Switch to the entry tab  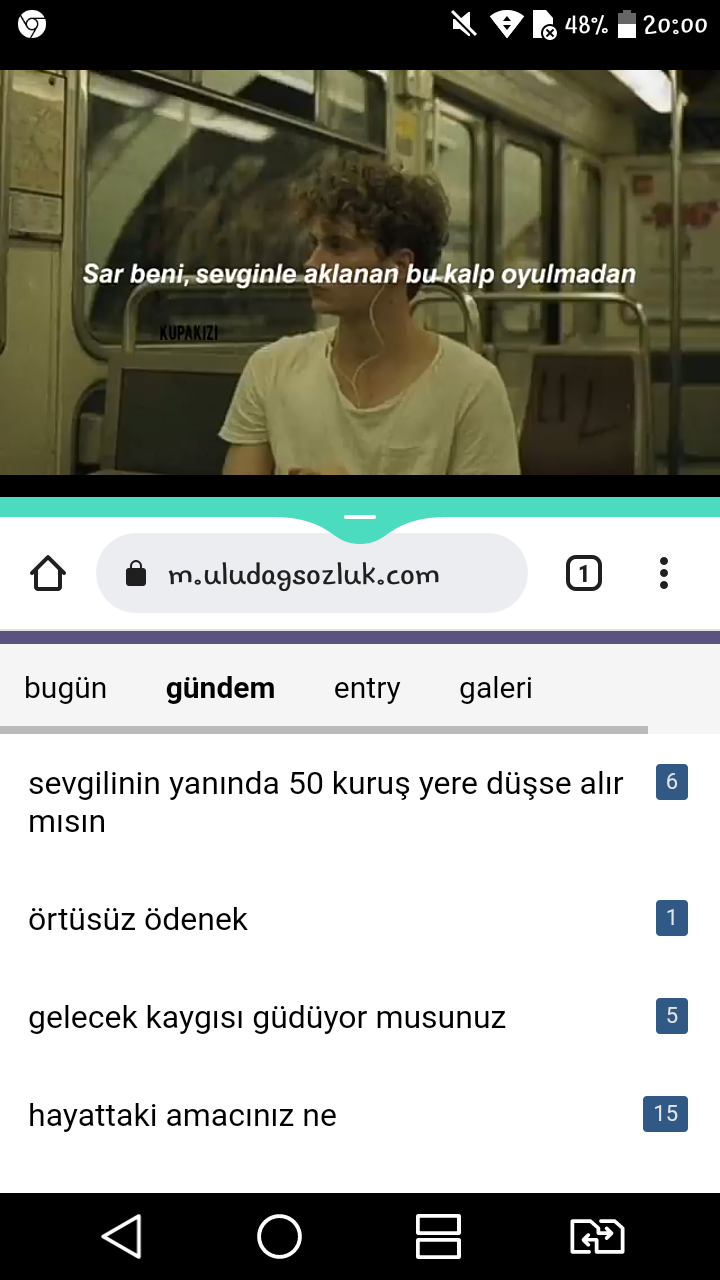367,688
